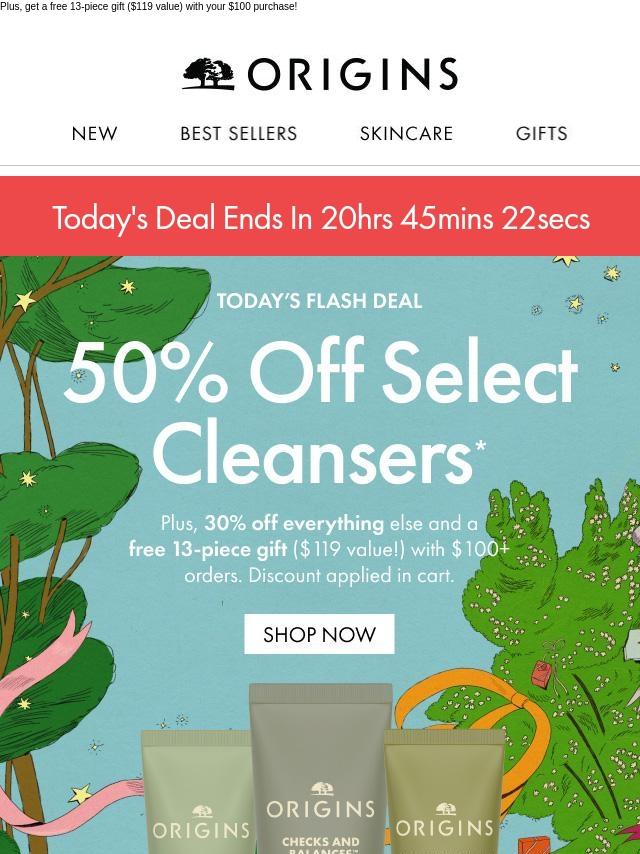This screenshot has width=640, height=854.
Task: Tap the SHOP NOW button
Action: (x=319, y=634)
